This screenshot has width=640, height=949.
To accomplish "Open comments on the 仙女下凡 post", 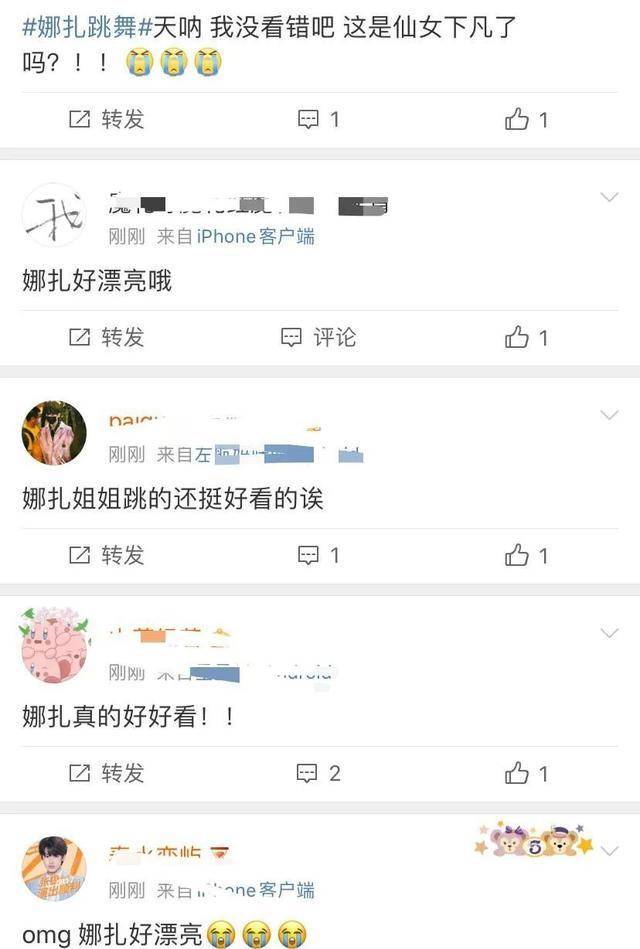I will pyautogui.click(x=319, y=120).
